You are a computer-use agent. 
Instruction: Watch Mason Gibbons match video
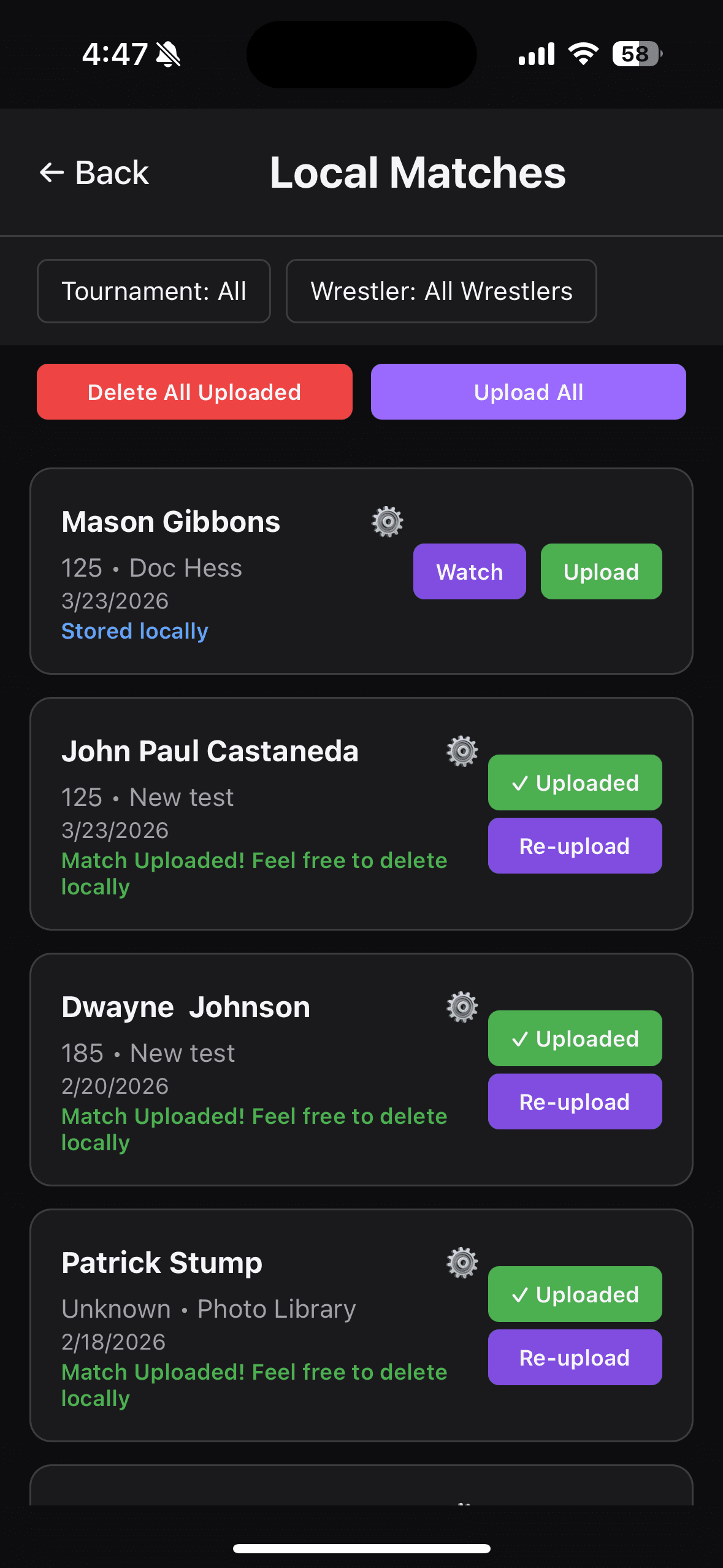tap(469, 571)
